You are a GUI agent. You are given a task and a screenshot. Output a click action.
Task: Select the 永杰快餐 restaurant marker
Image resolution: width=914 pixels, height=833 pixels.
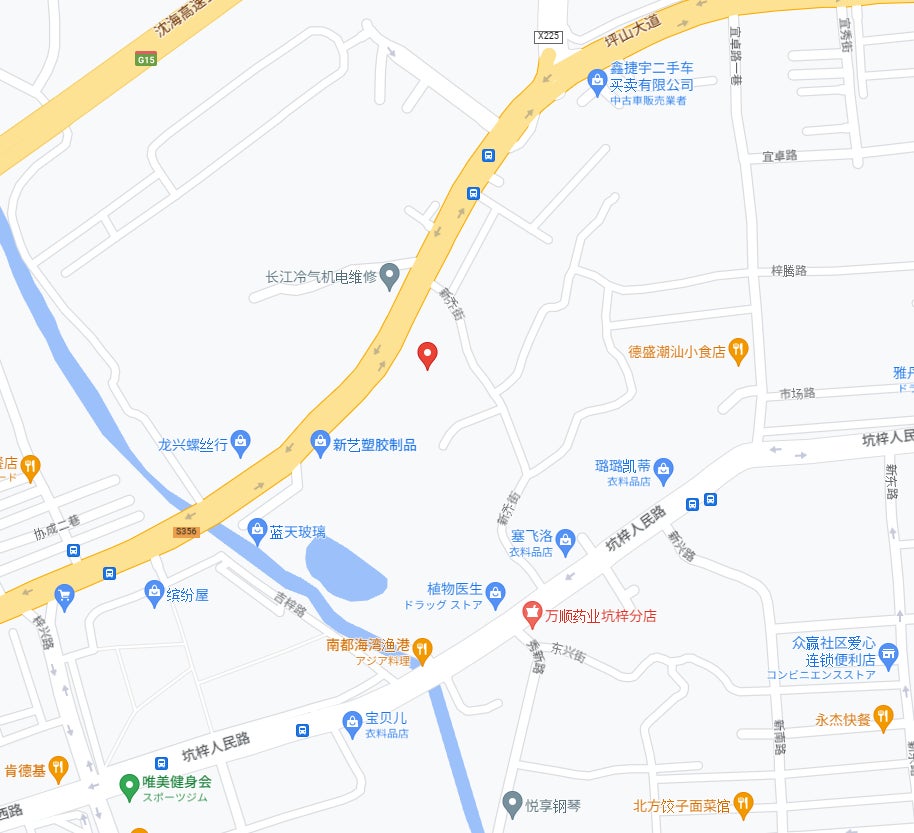(882, 717)
